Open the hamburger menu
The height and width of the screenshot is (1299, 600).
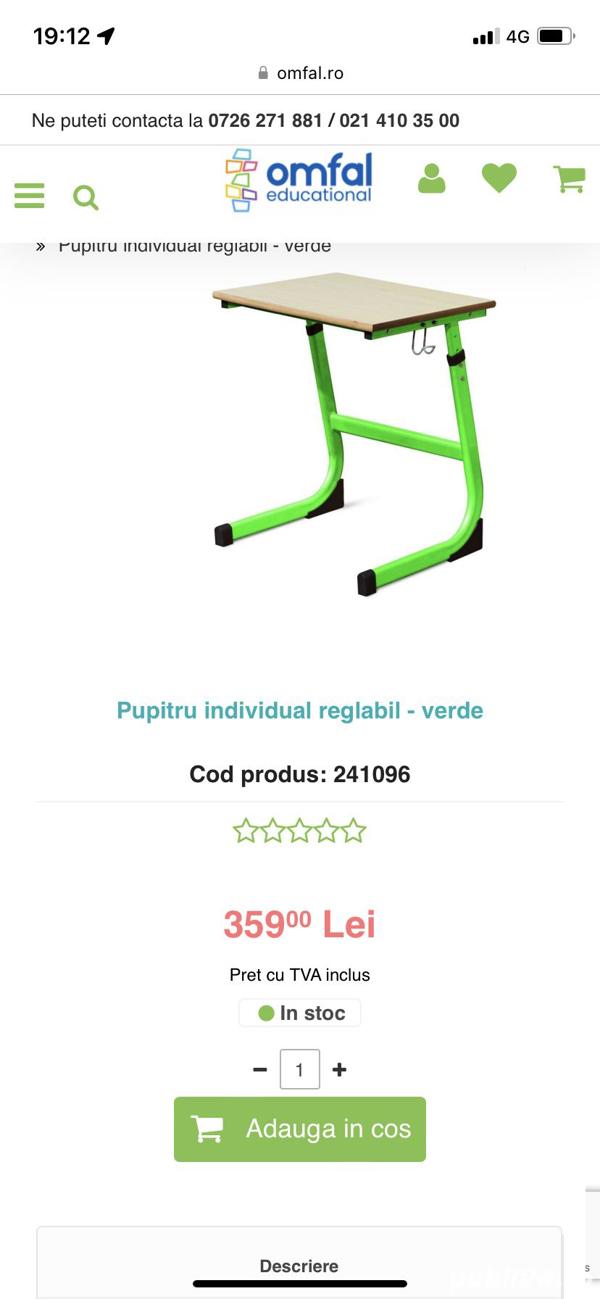point(29,195)
